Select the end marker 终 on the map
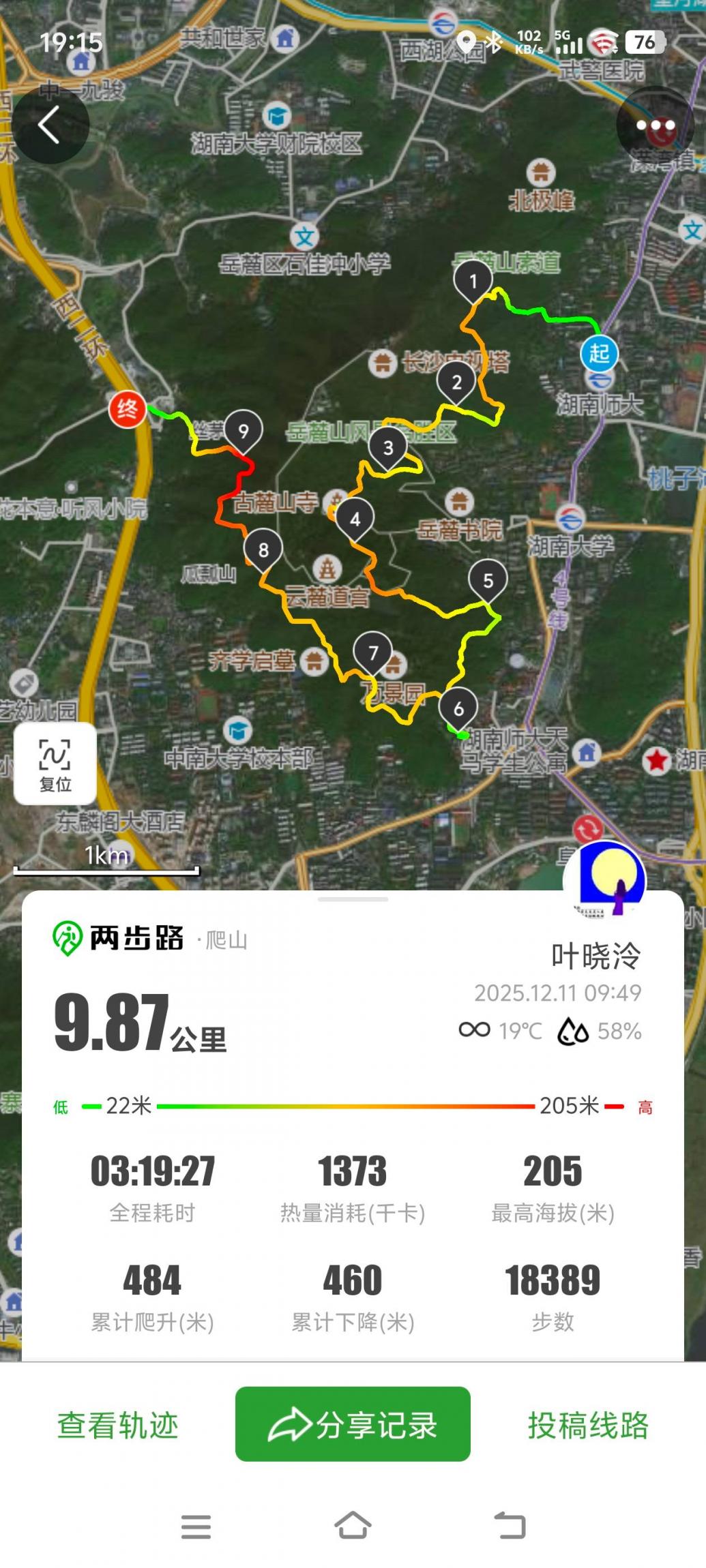Image resolution: width=706 pixels, height=1568 pixels. click(128, 409)
